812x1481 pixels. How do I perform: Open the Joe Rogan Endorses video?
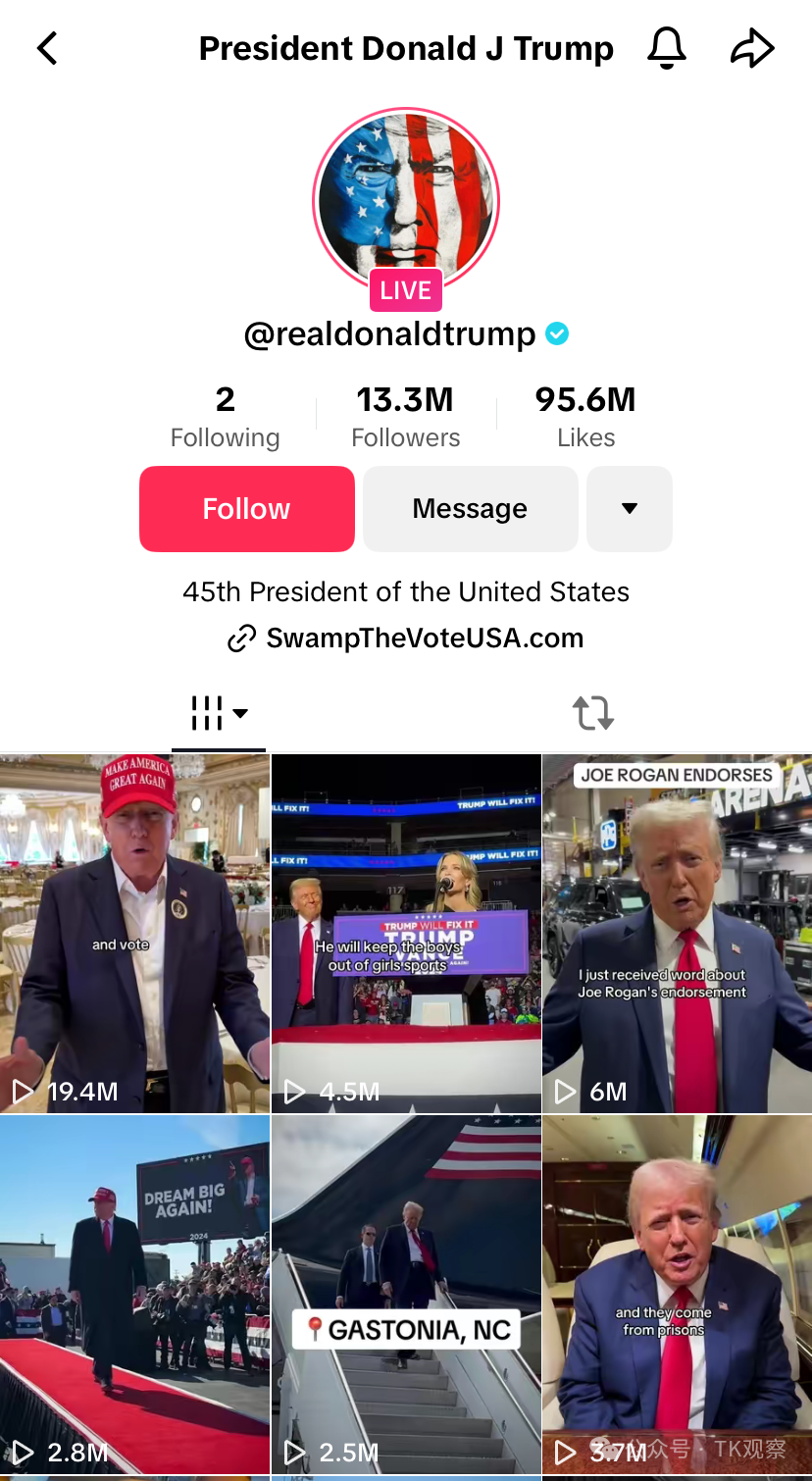tap(677, 933)
